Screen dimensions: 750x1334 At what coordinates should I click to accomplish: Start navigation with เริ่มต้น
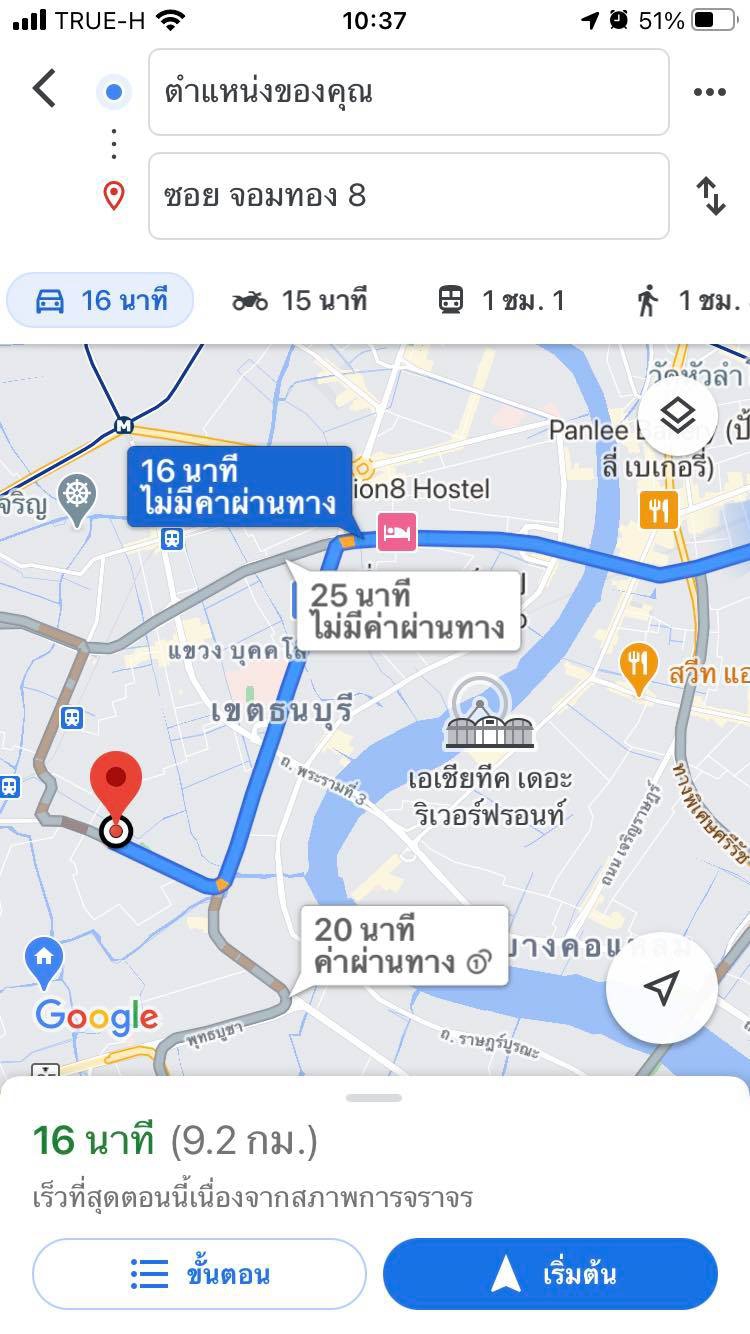[550, 1273]
